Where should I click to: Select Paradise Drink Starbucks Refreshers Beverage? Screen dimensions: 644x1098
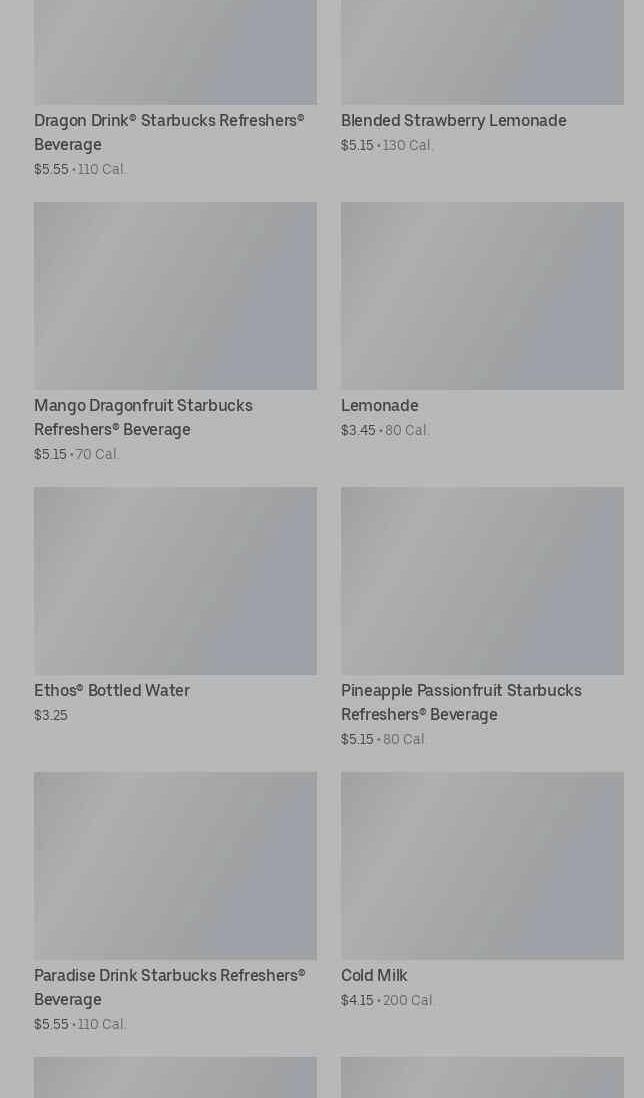pos(175,903)
